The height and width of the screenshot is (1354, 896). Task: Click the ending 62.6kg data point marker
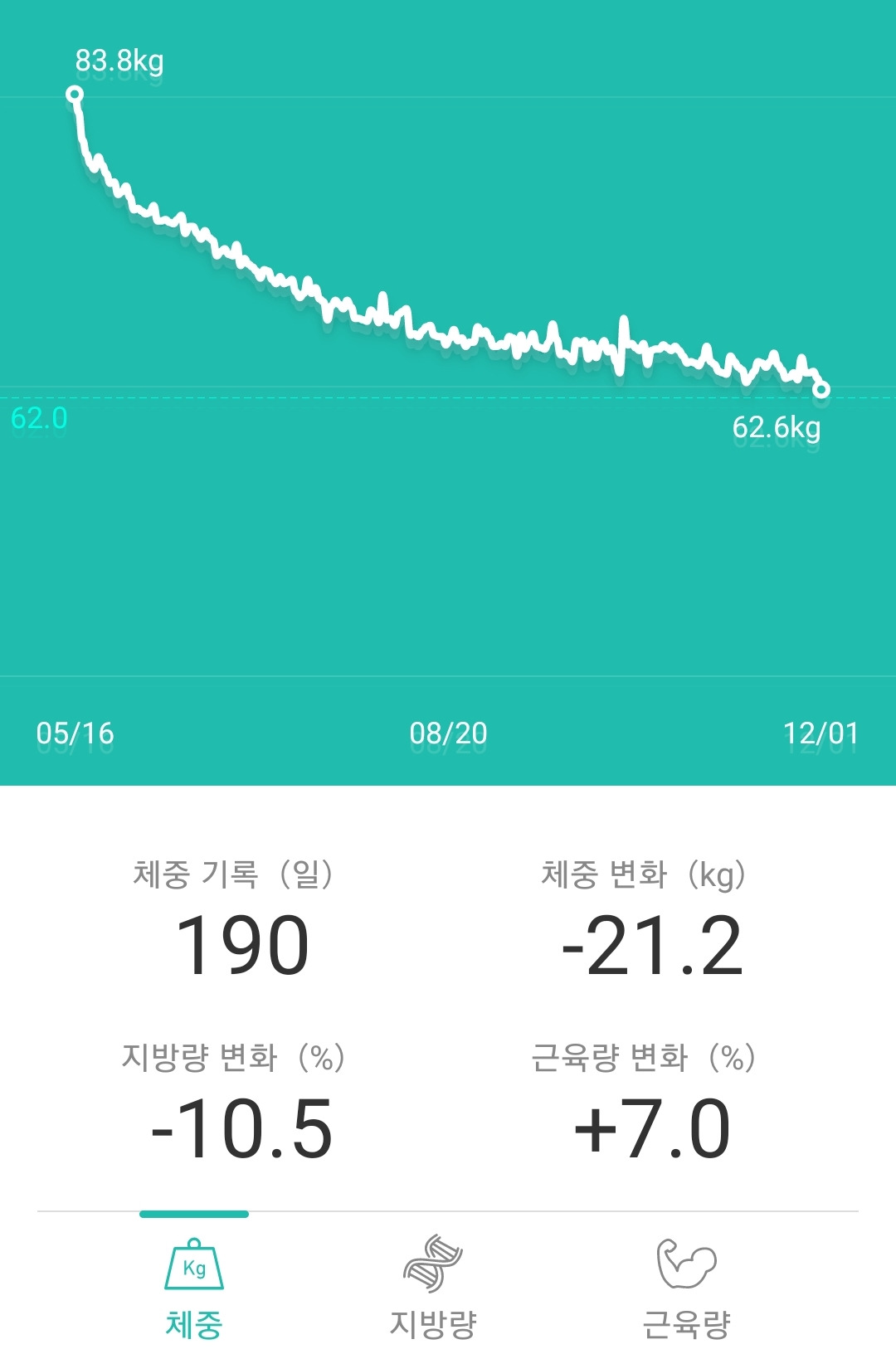click(822, 390)
